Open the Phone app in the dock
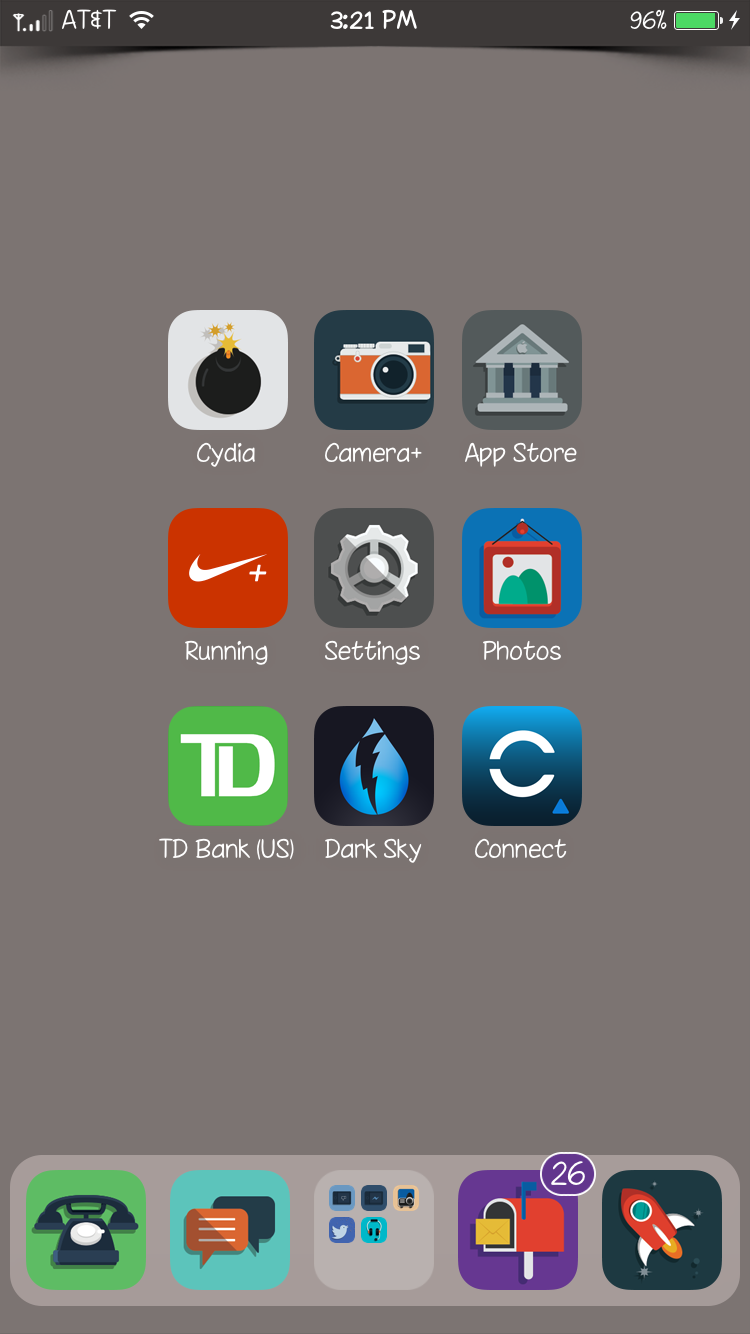 pos(86,1230)
